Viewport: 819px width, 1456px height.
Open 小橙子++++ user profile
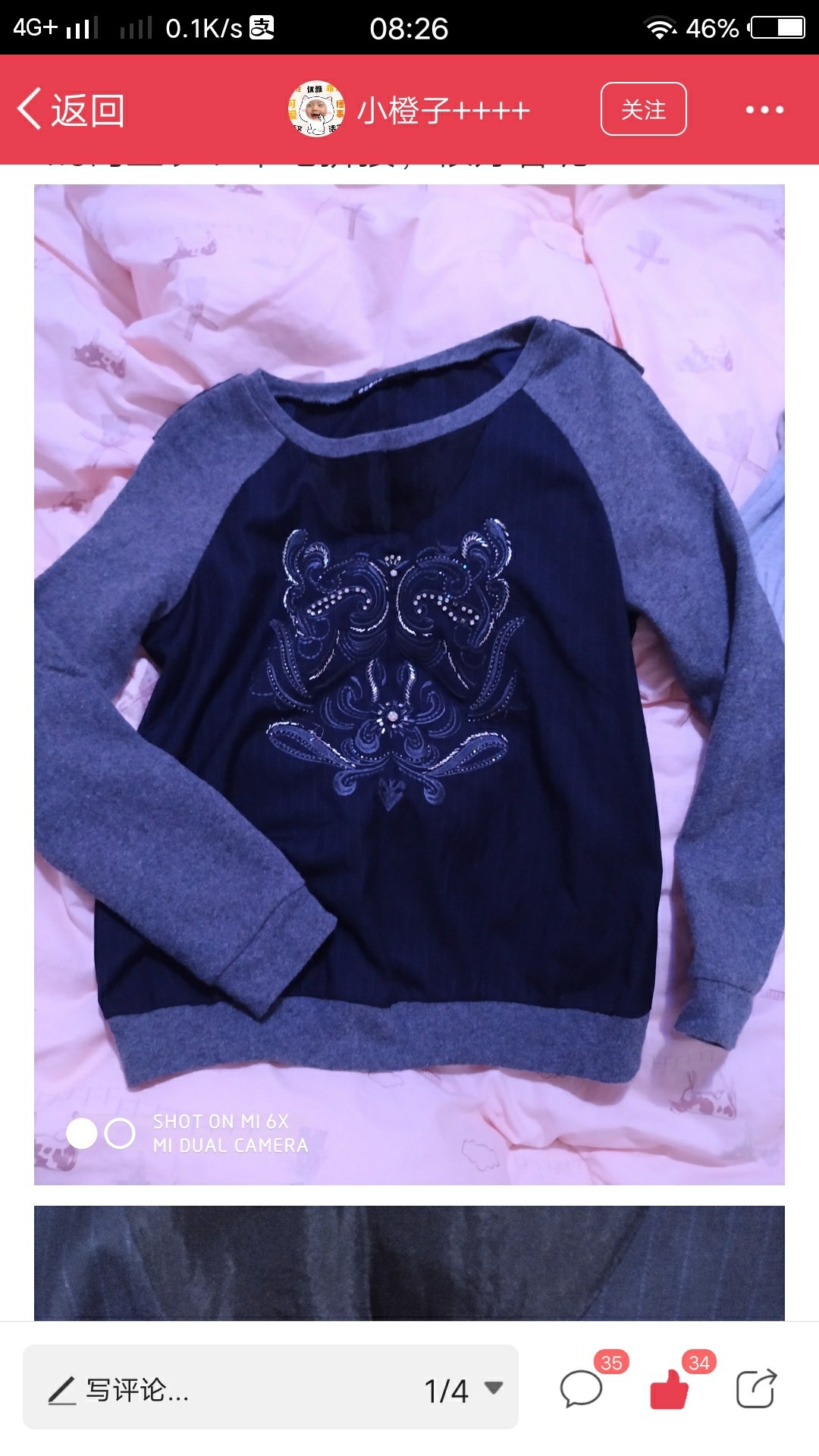pos(409,110)
